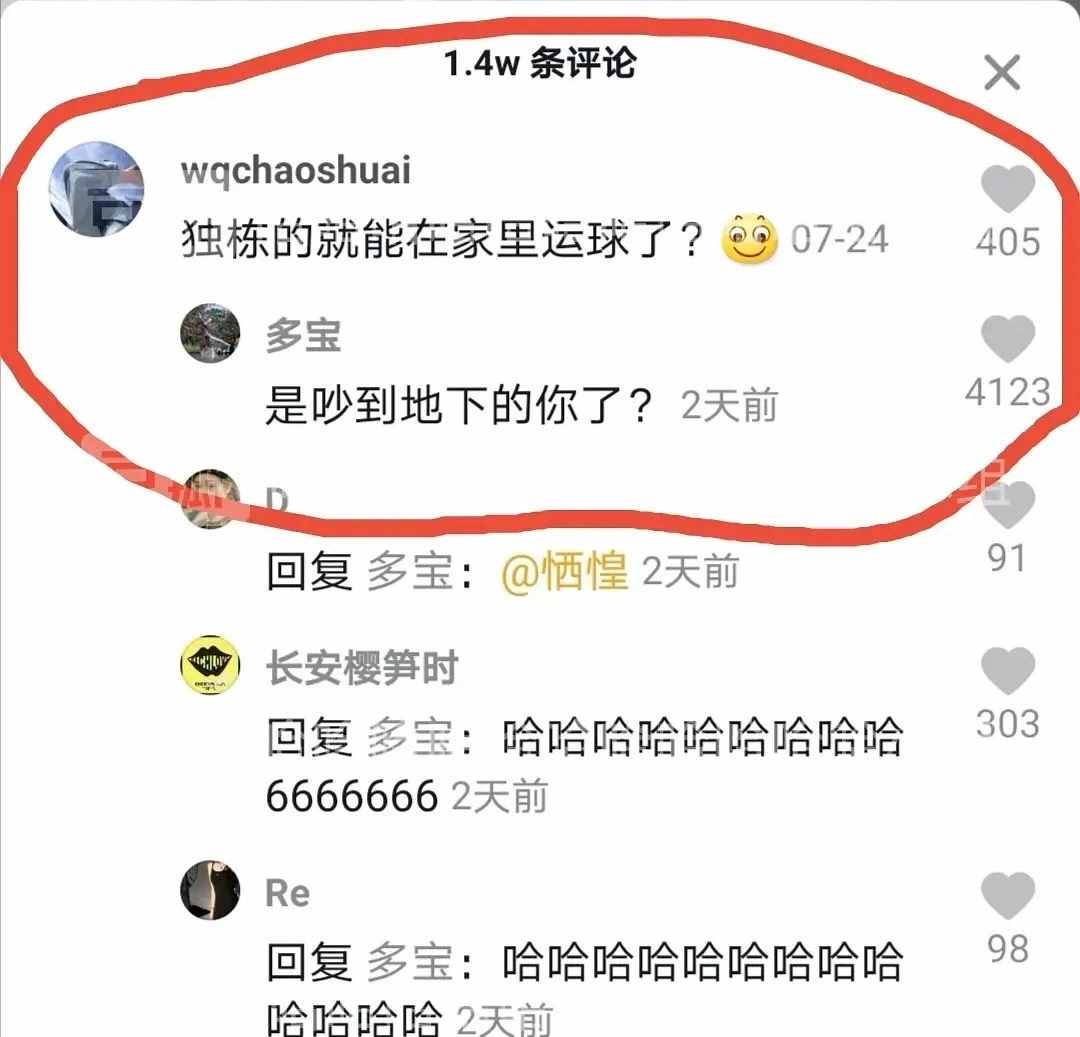View Re's profile avatar
The height and width of the screenshot is (1037, 1080).
coord(211,890)
